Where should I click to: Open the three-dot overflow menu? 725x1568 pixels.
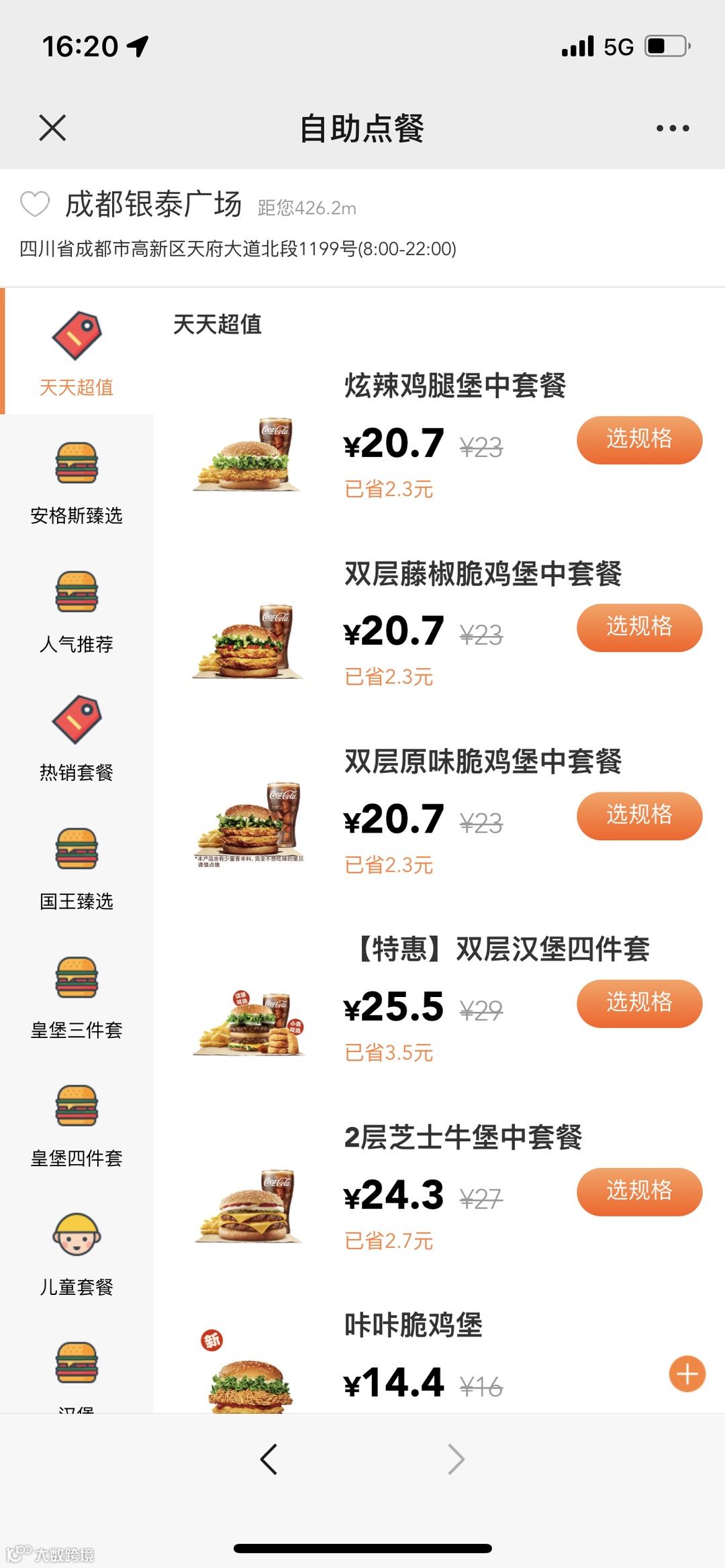point(673,128)
